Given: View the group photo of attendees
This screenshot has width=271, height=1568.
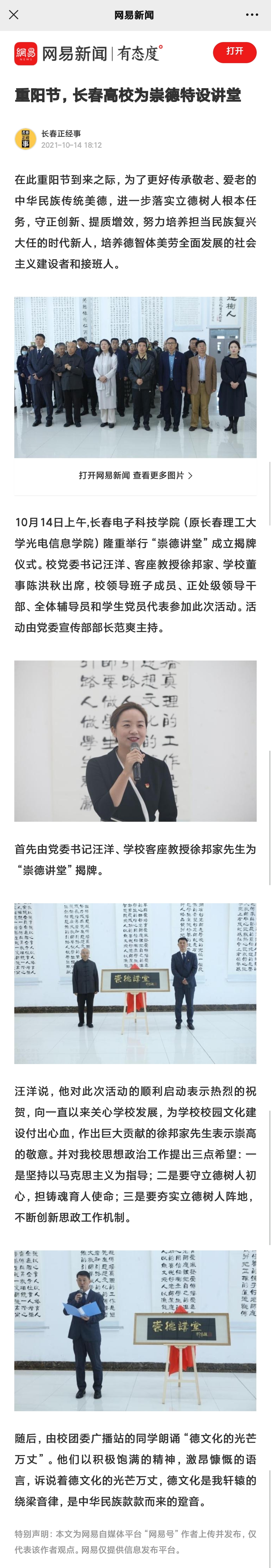Looking at the screenshot, I should 135,377.
